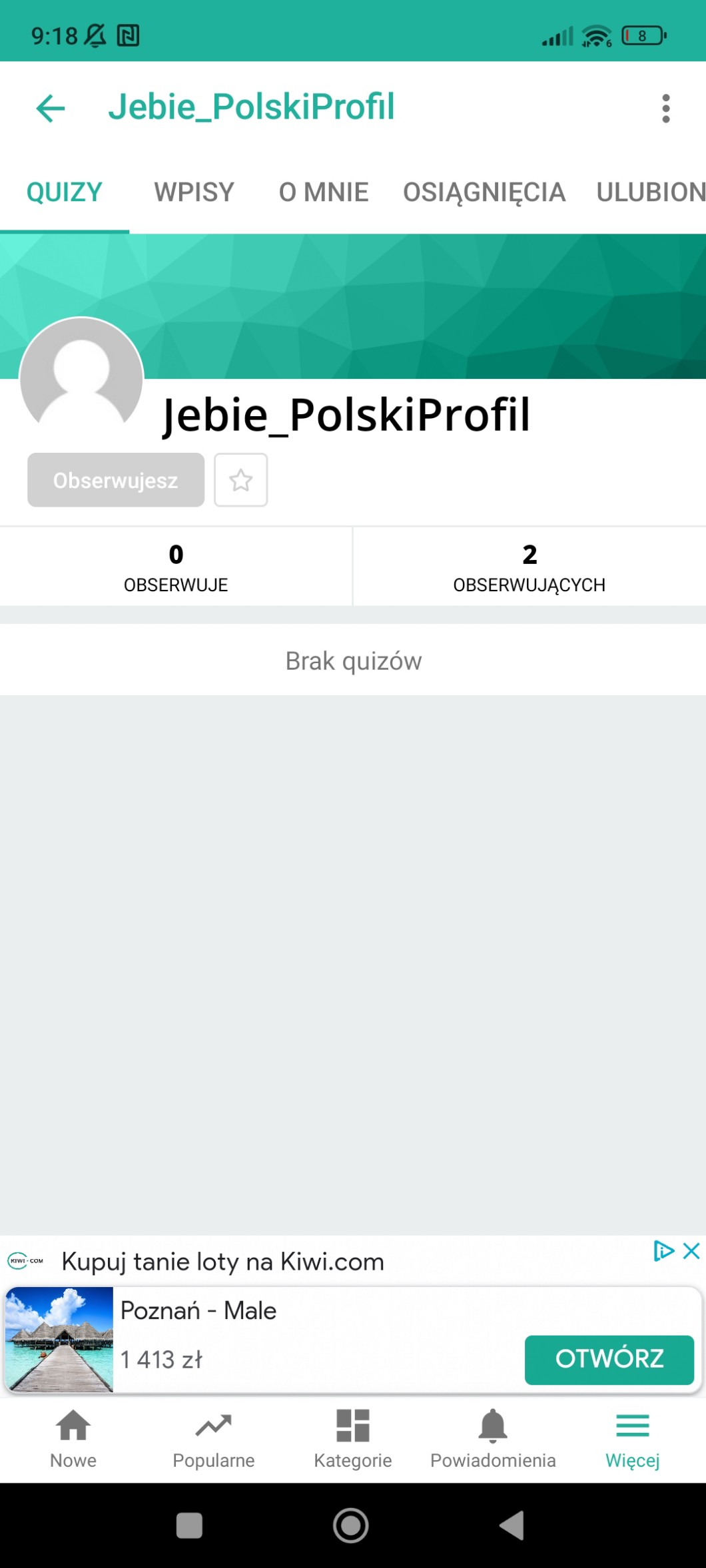Tap OTWÓRZ on the Kiwi.com ad
The image size is (706, 1568).
[609, 1359]
